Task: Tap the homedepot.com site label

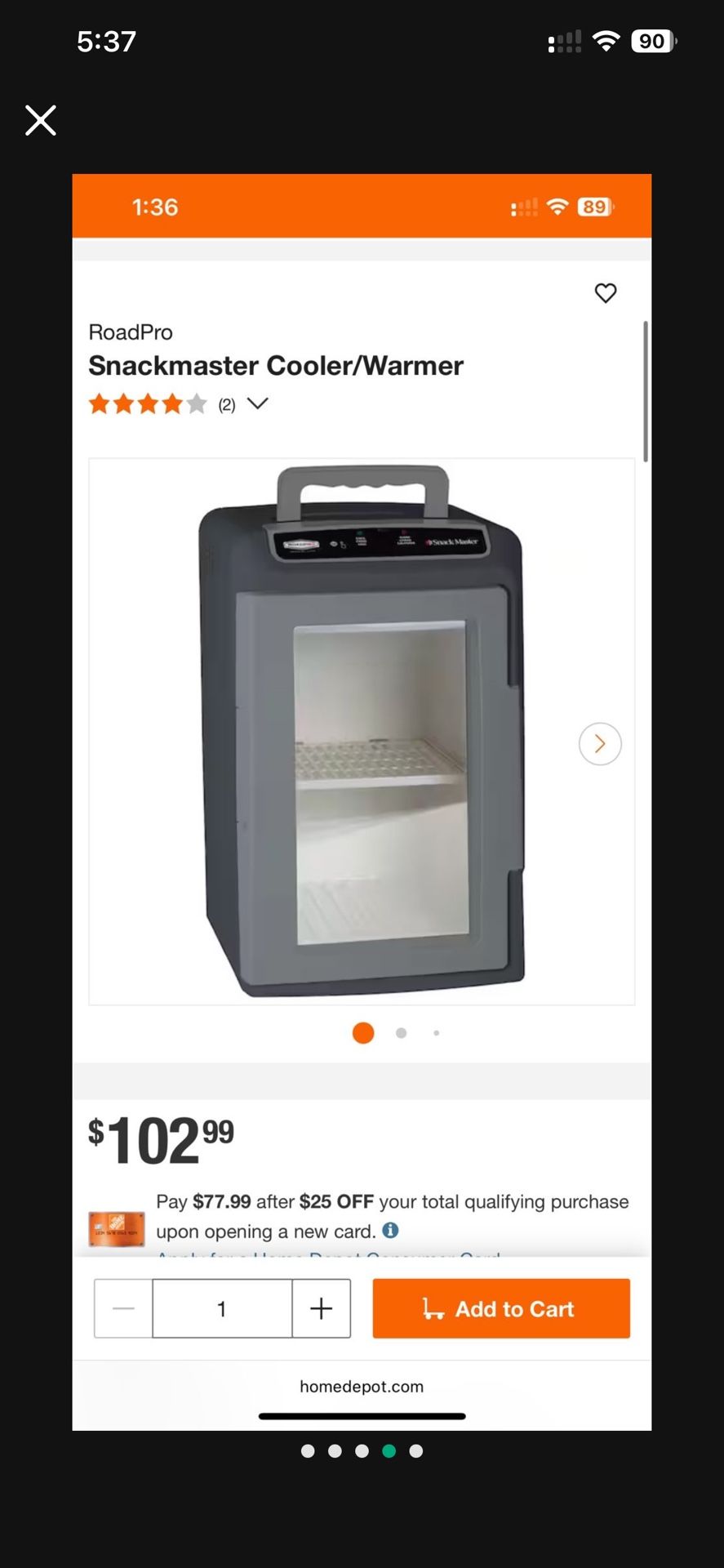Action: tap(362, 1386)
